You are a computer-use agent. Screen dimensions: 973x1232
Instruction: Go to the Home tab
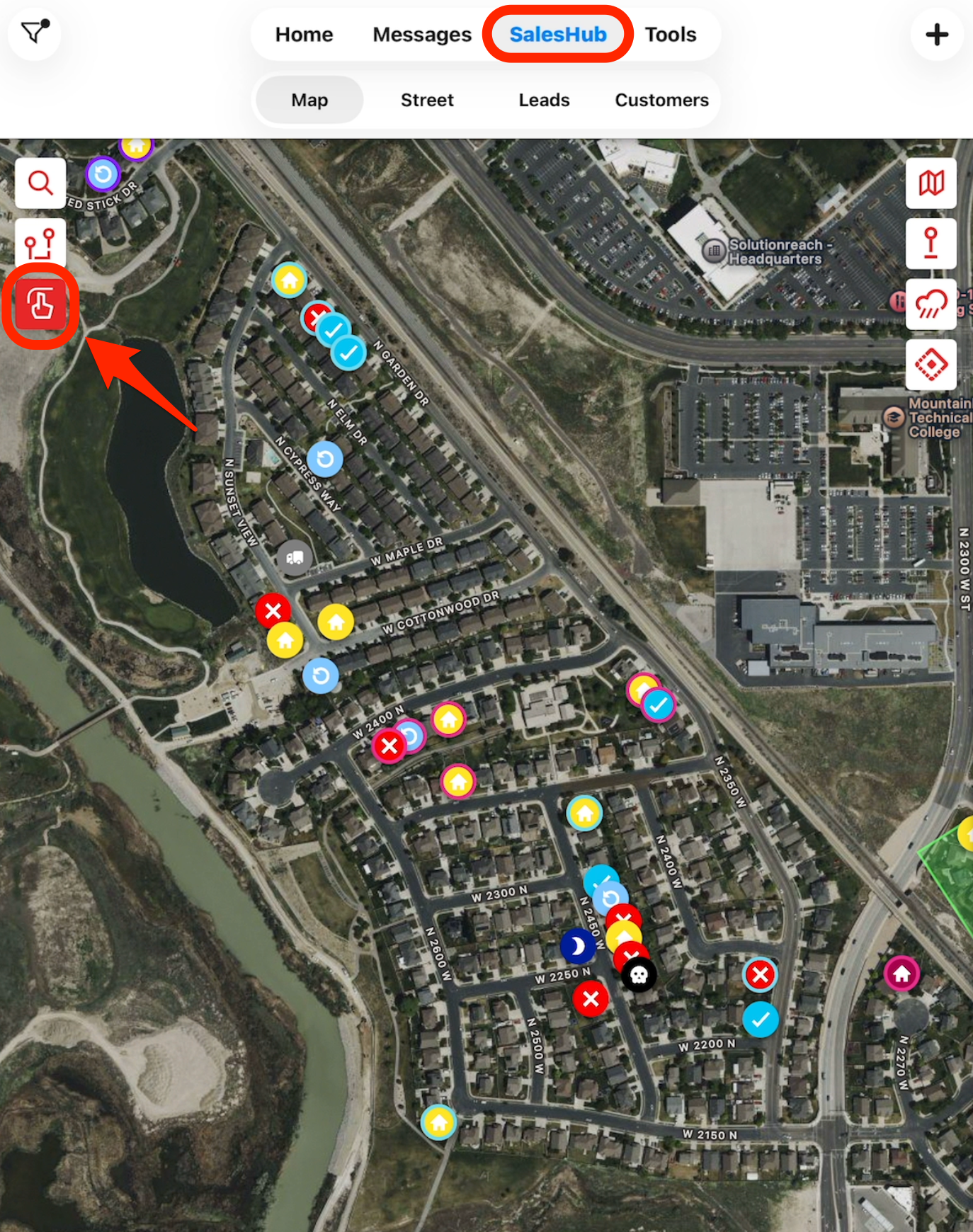pos(304,34)
